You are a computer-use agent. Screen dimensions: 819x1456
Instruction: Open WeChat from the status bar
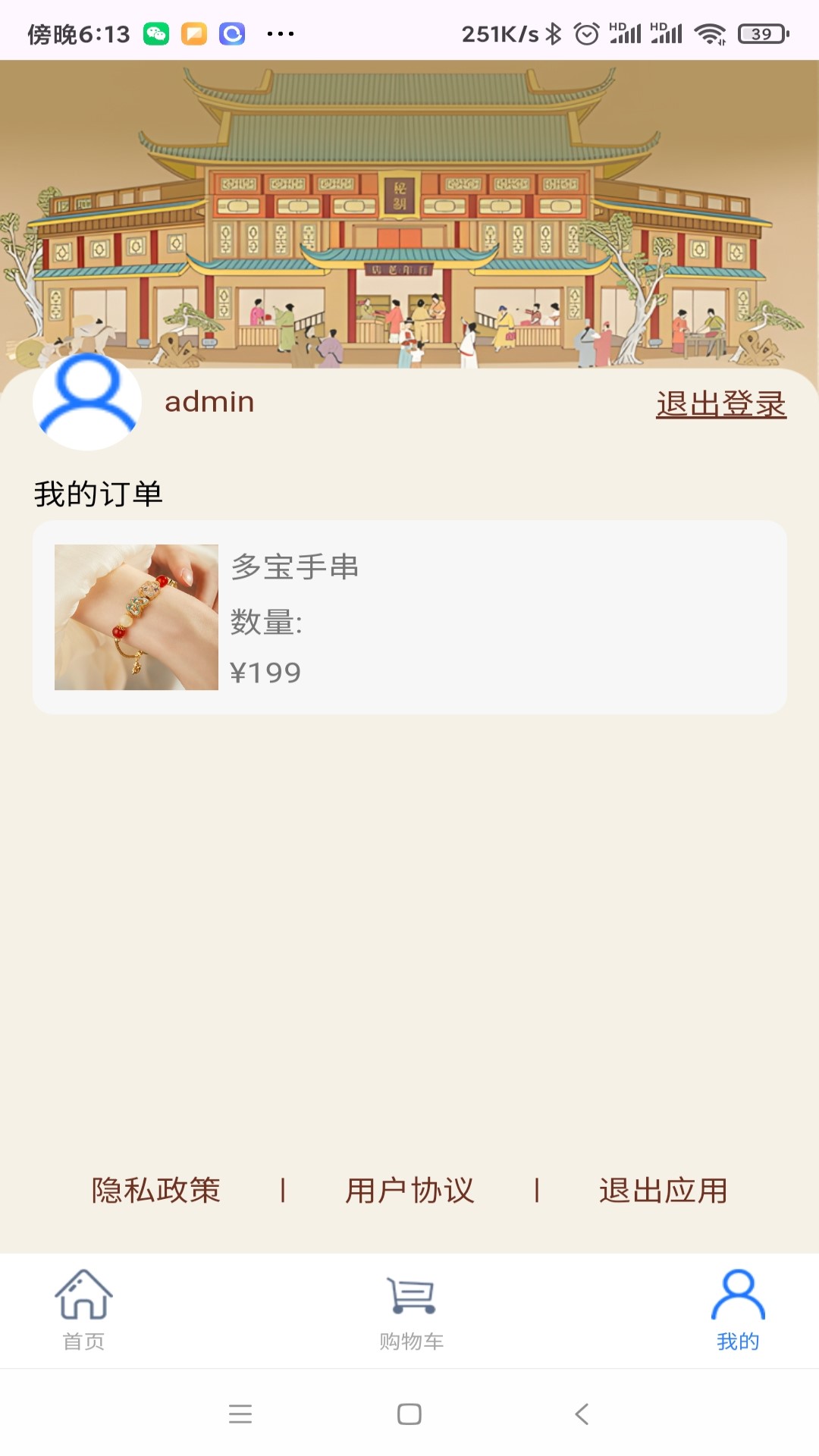click(156, 33)
